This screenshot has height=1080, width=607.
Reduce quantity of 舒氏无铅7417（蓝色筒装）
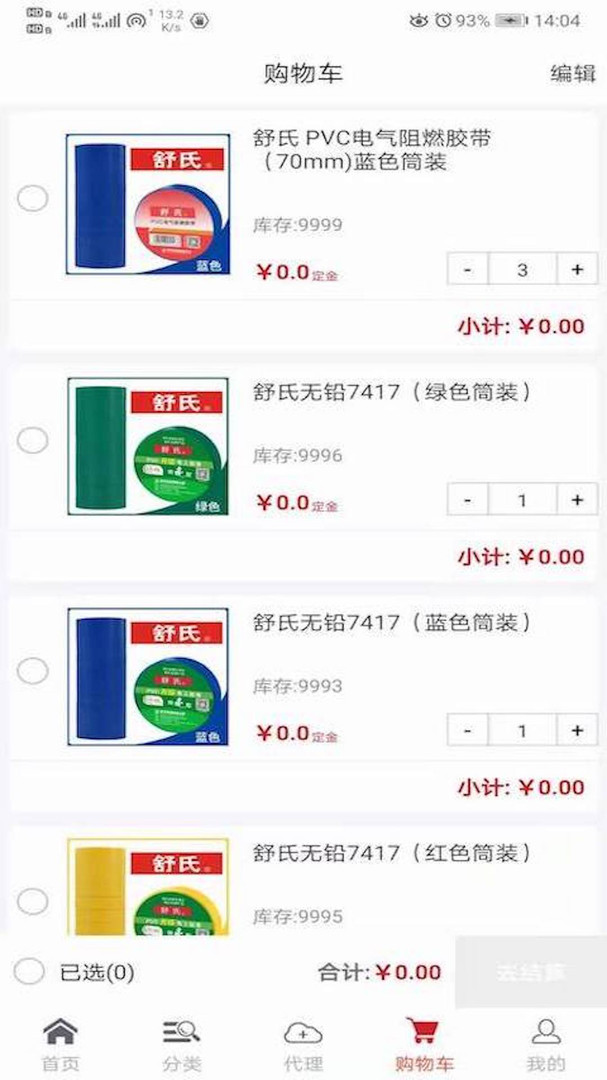click(468, 731)
